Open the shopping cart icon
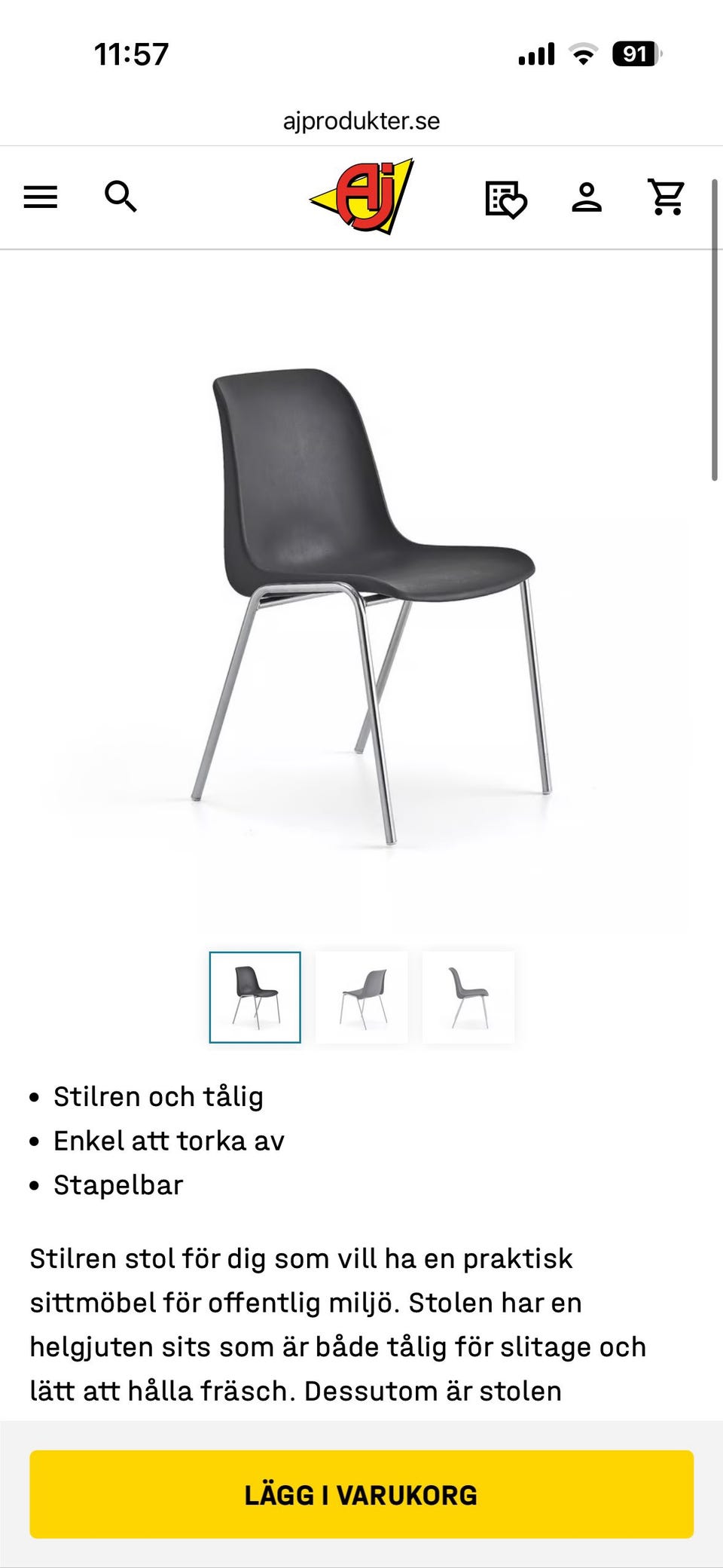 coord(667,197)
